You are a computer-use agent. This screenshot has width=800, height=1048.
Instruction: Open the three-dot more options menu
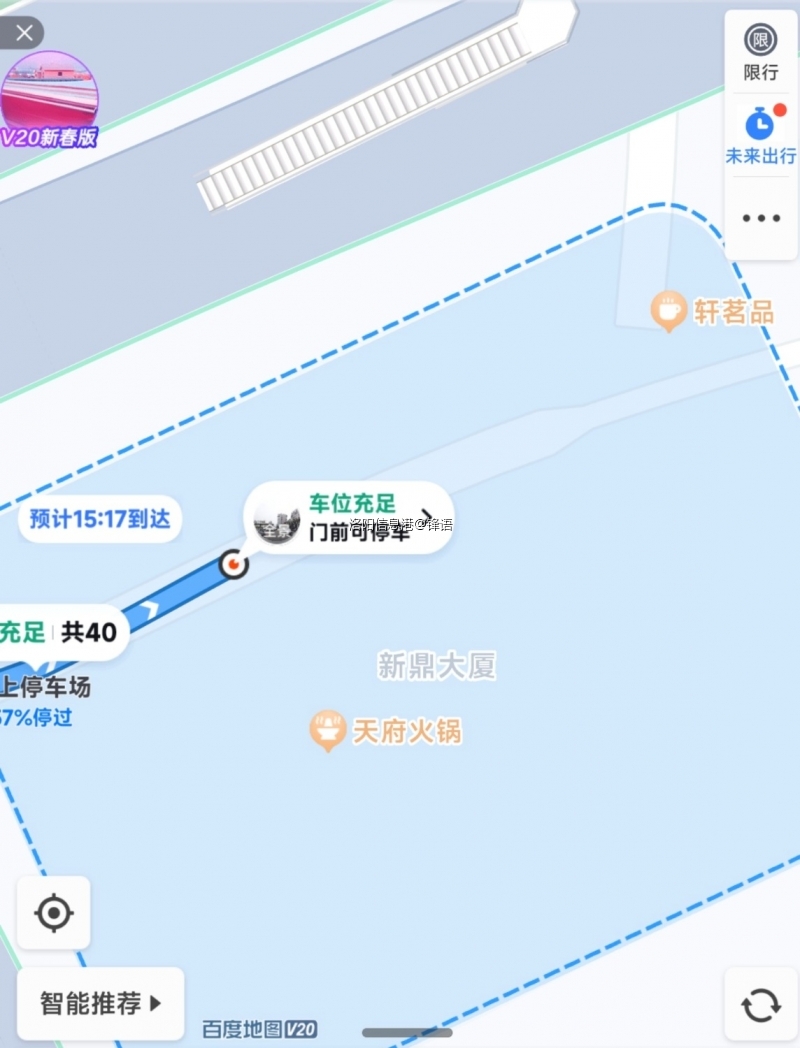(x=761, y=218)
